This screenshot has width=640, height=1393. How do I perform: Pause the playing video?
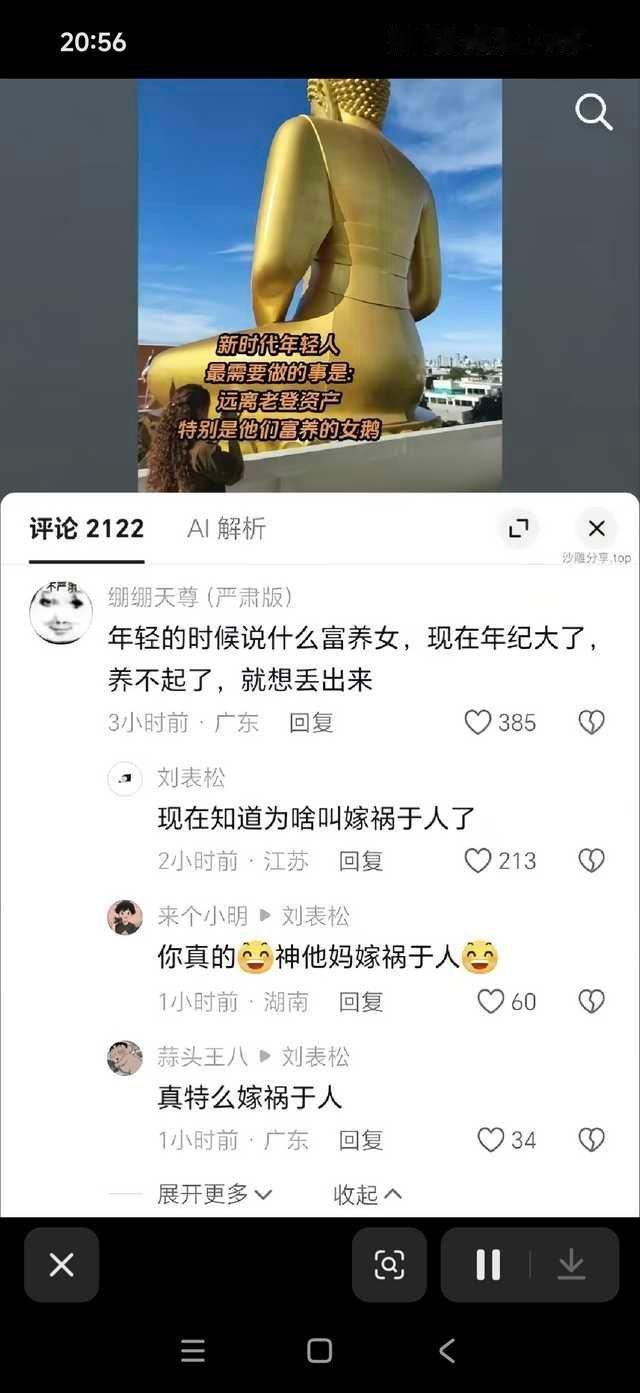(488, 1265)
